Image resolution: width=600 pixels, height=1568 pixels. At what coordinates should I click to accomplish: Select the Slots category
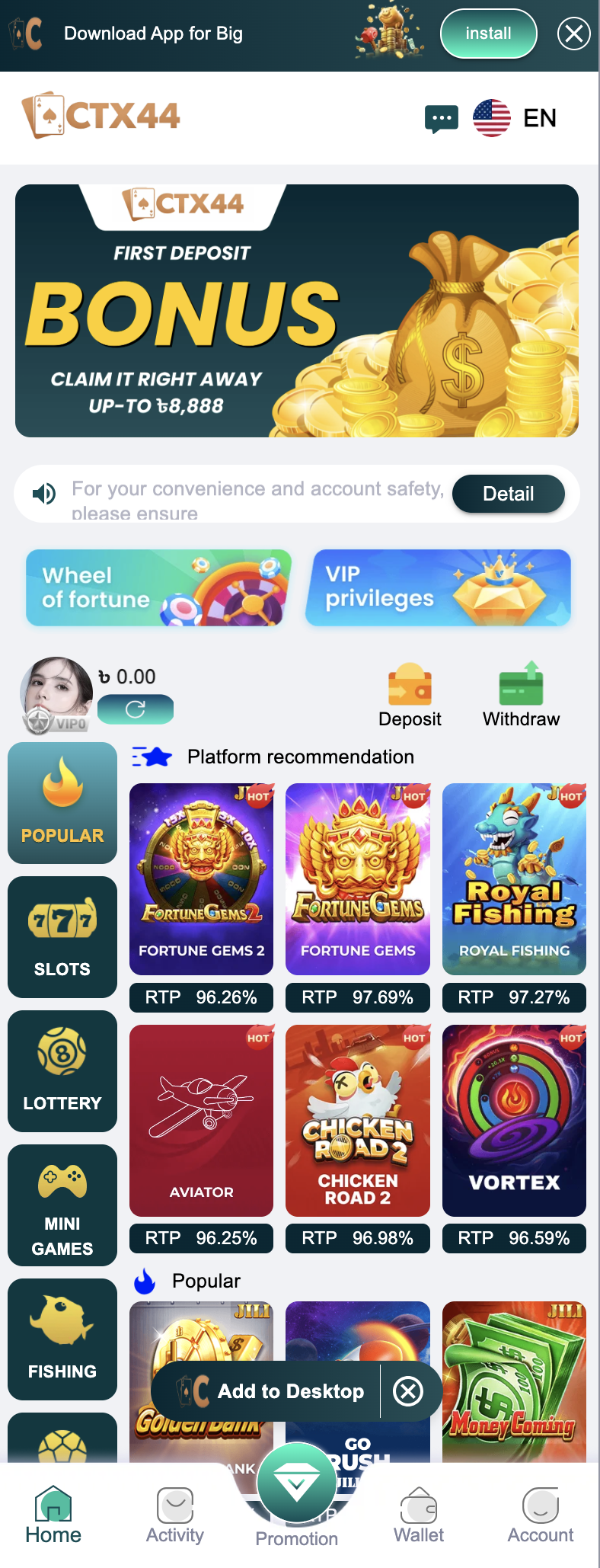(62, 936)
